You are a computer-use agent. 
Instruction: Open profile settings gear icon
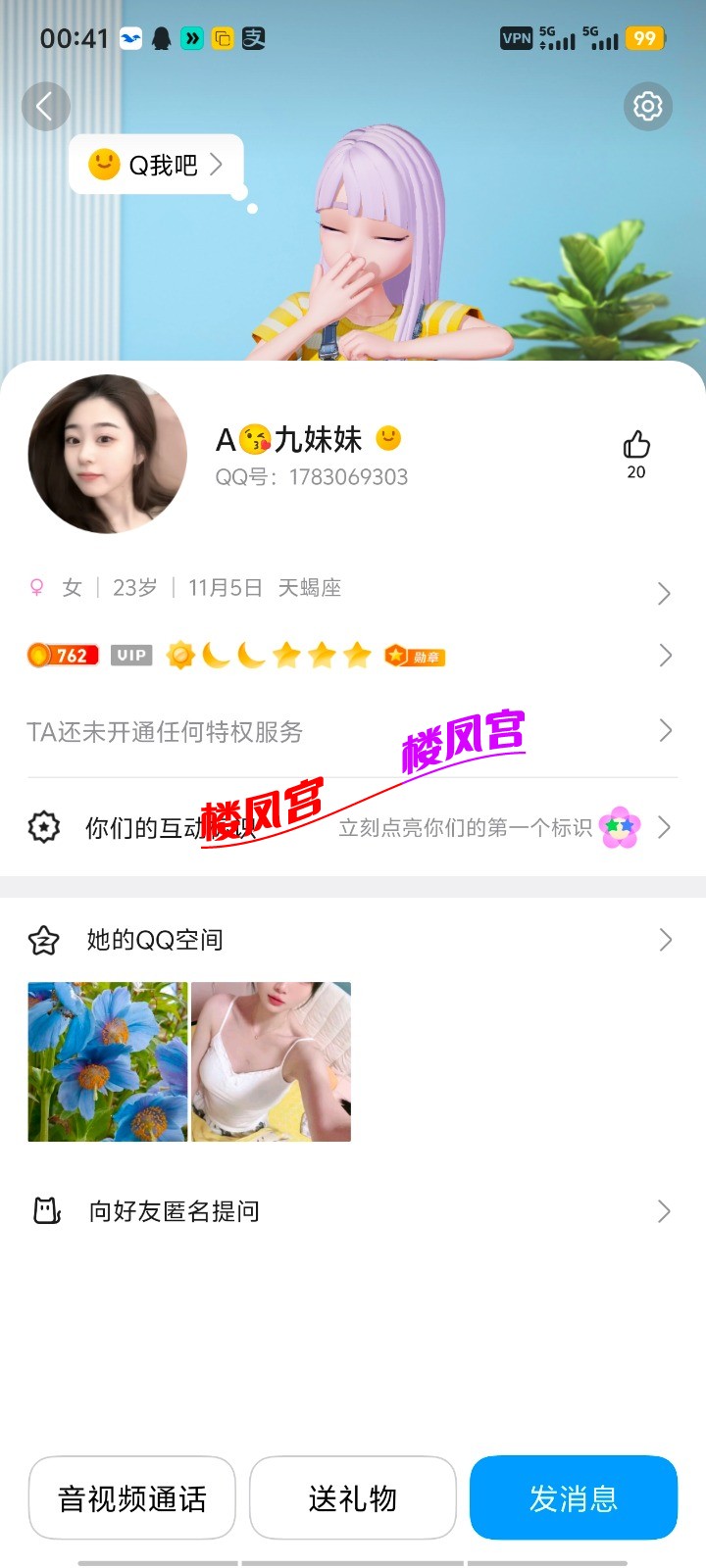(647, 106)
